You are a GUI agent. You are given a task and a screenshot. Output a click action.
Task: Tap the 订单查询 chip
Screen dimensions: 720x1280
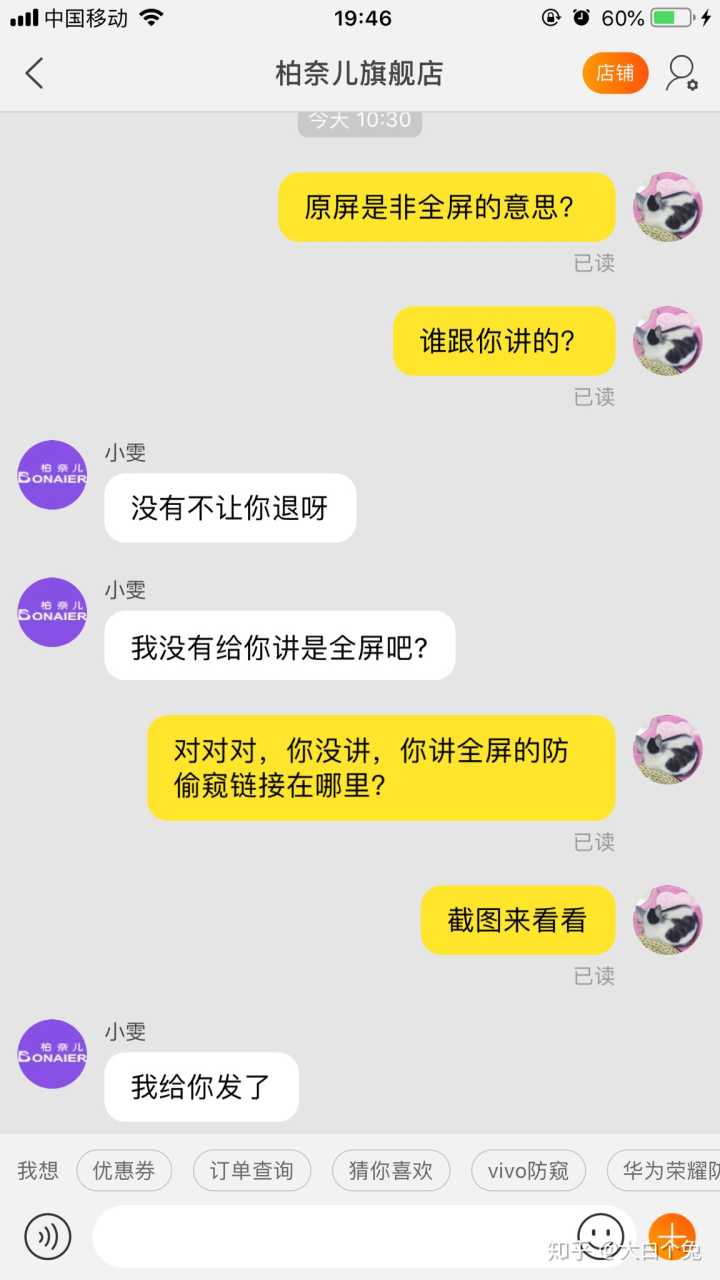coord(251,1170)
